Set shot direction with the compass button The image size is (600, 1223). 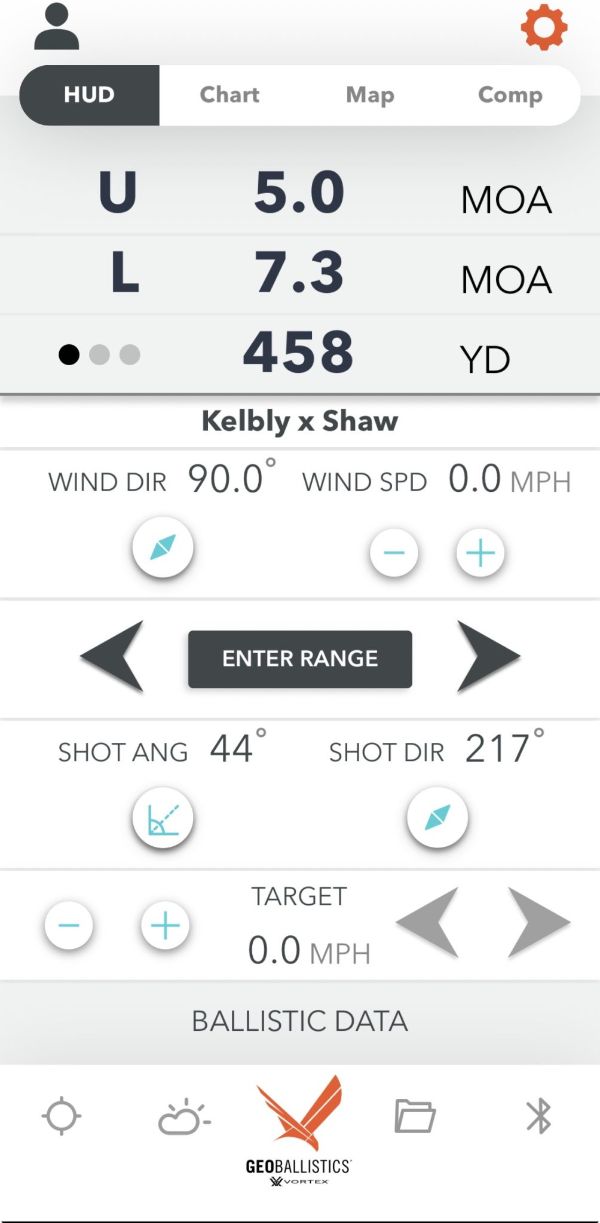tap(437, 818)
